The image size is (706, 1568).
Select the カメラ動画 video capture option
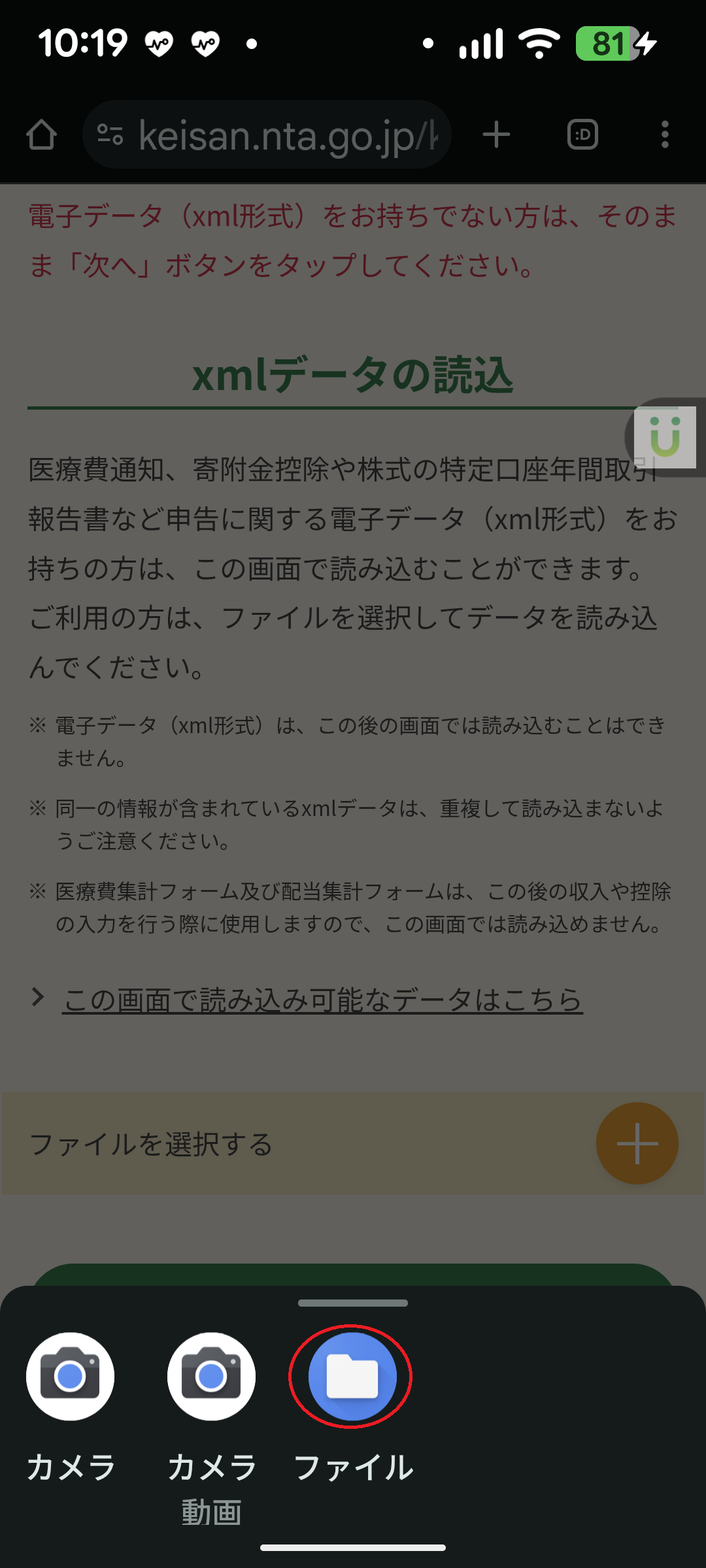(211, 1377)
